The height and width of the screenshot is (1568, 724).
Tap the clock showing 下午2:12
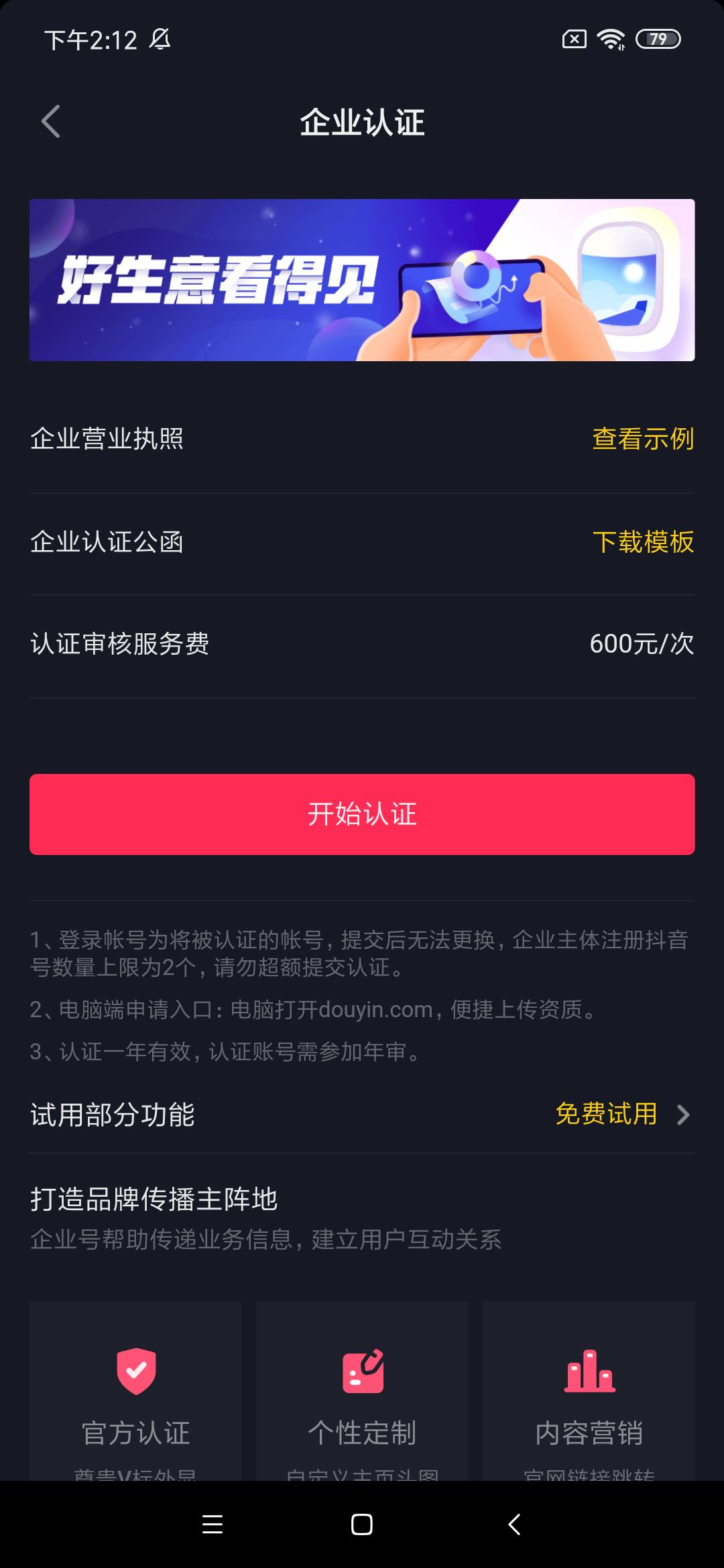[87, 40]
